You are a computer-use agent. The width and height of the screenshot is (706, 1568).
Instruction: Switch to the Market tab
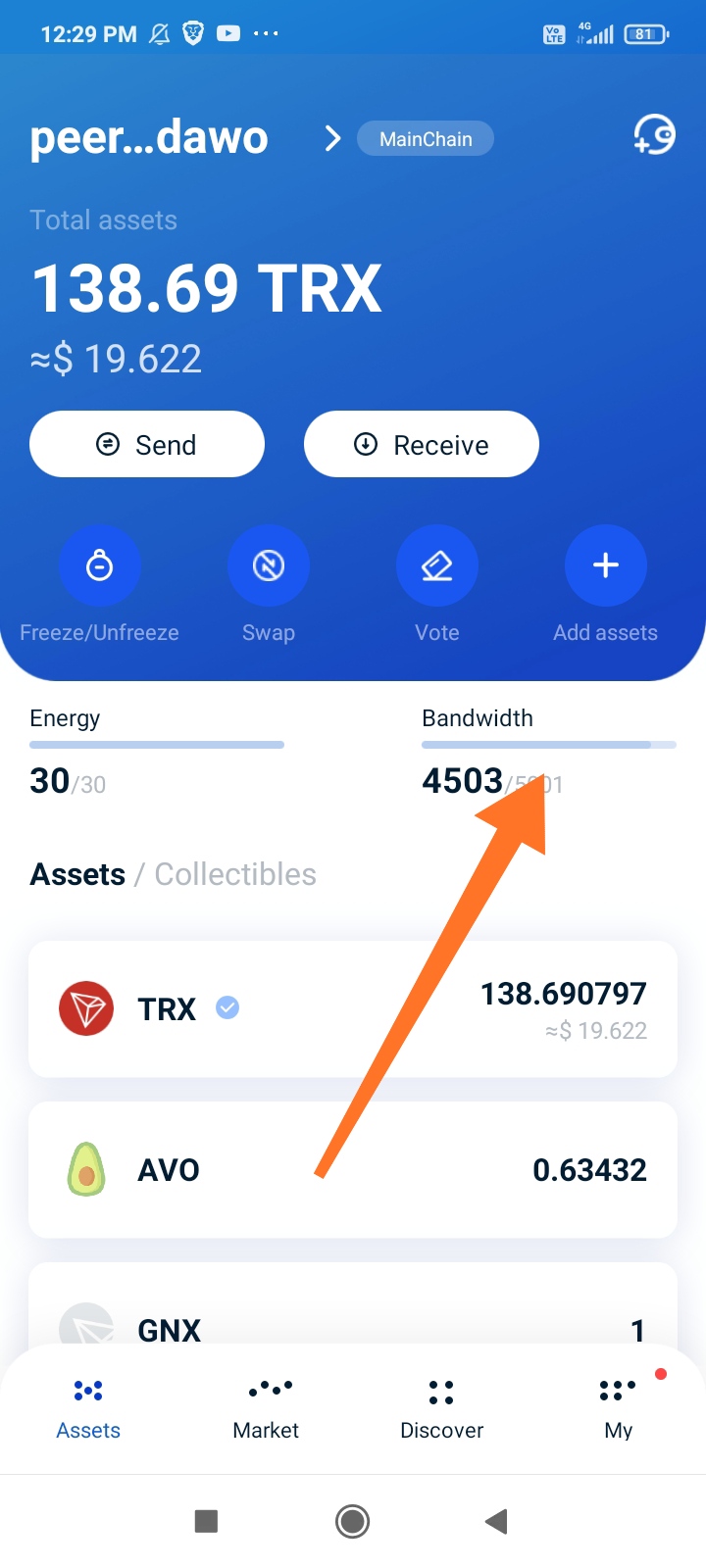(266, 1409)
